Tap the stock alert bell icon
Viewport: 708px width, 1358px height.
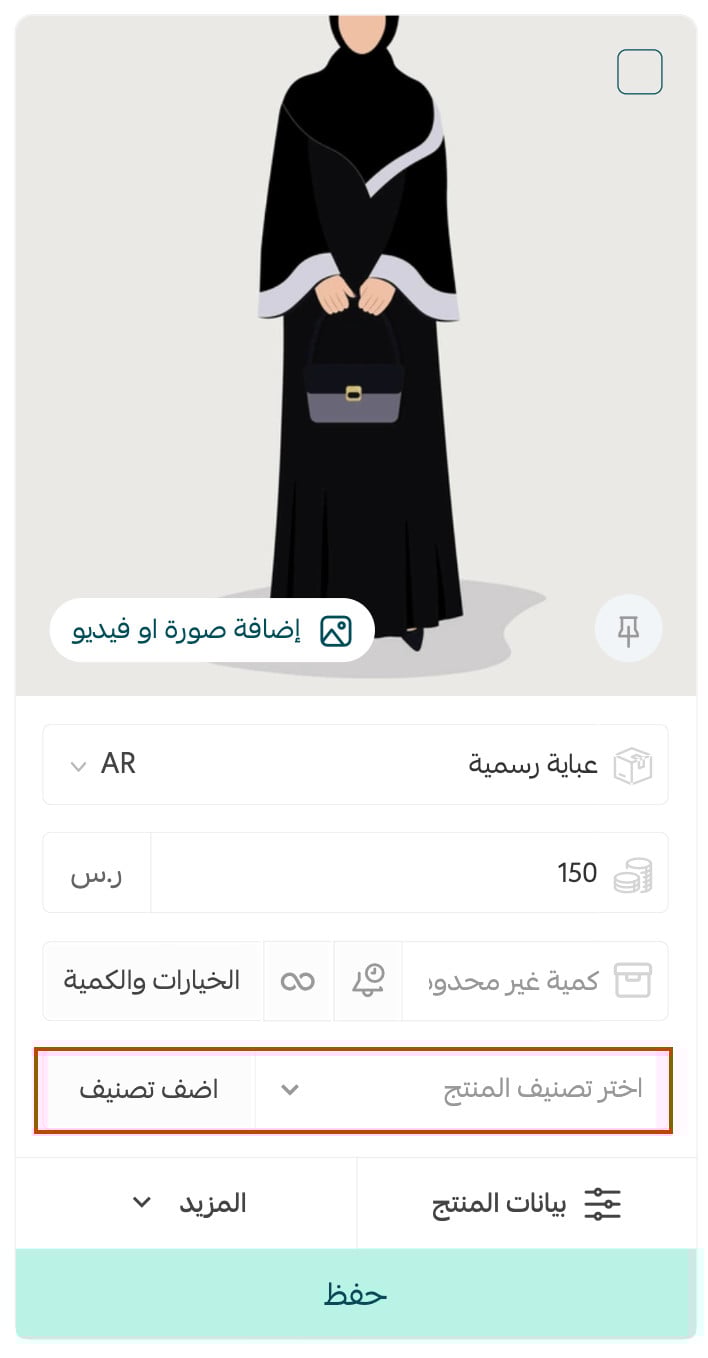[x=368, y=981]
